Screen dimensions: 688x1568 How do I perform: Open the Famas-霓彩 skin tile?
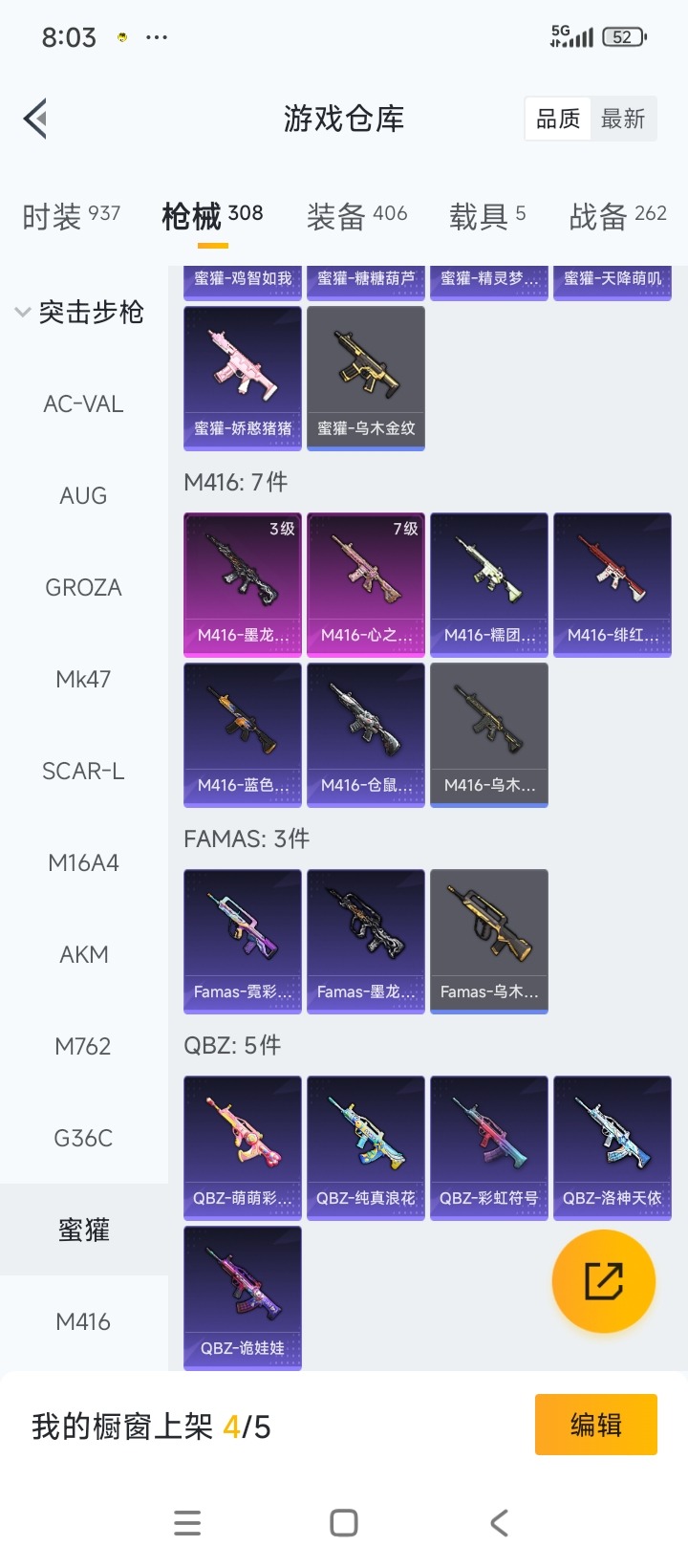click(x=243, y=941)
